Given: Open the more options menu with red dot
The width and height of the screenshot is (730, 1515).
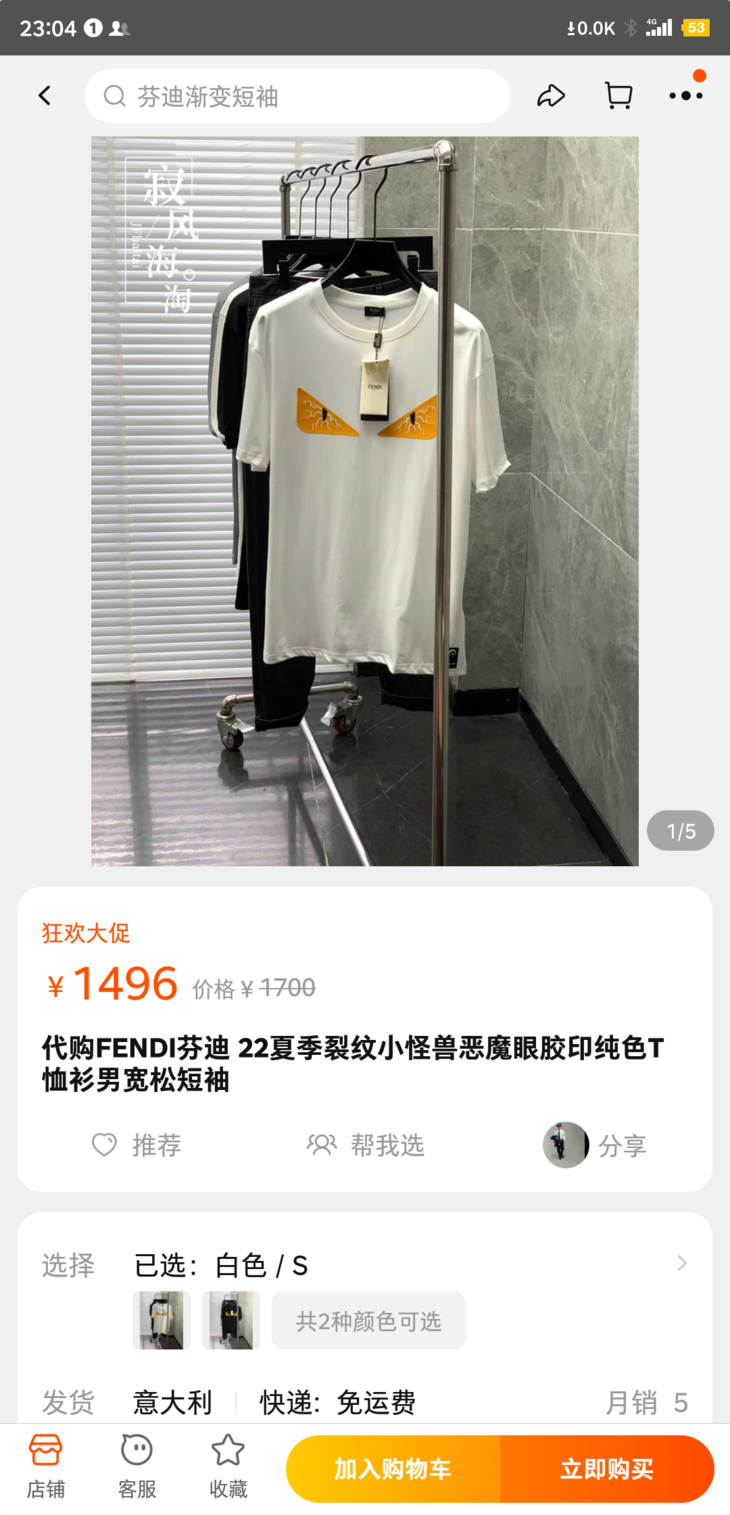Looking at the screenshot, I should tap(686, 95).
